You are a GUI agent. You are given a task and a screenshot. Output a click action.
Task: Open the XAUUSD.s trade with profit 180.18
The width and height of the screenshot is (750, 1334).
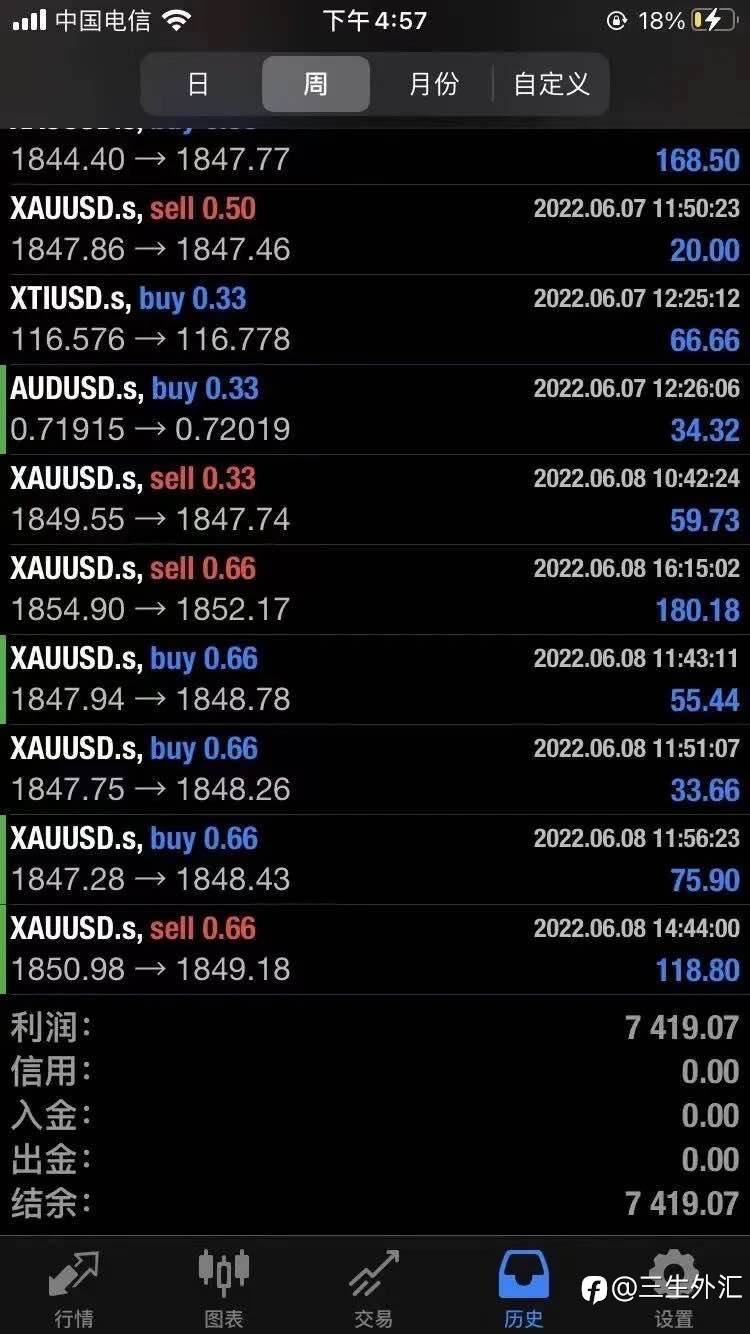[375, 590]
